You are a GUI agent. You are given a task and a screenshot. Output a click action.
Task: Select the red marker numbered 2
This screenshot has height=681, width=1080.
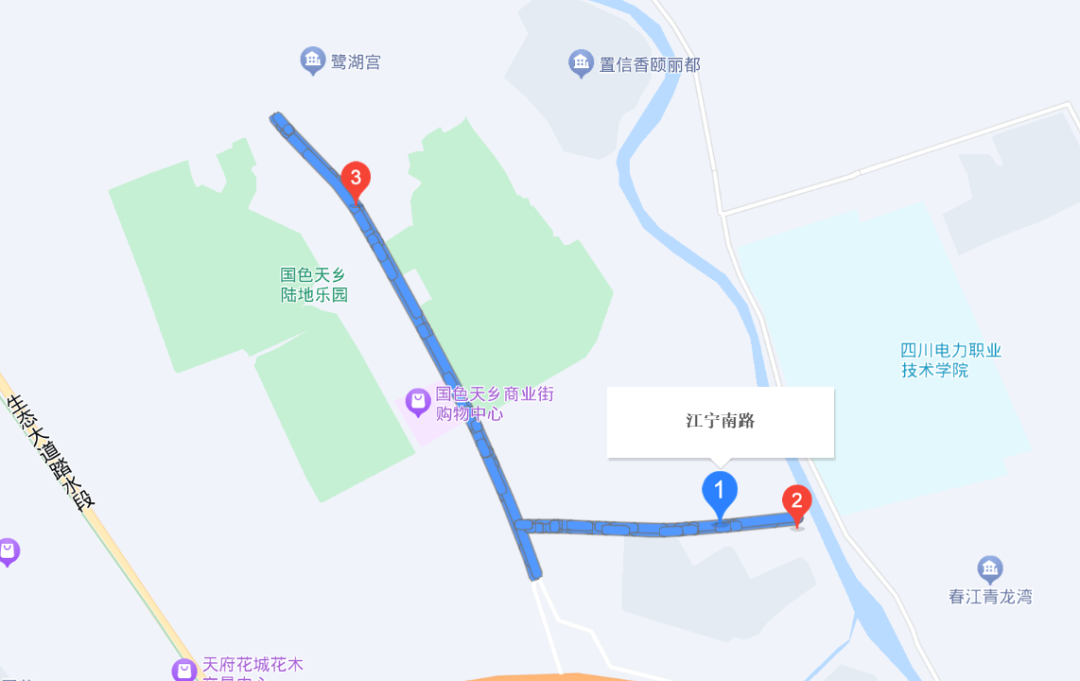click(x=797, y=502)
